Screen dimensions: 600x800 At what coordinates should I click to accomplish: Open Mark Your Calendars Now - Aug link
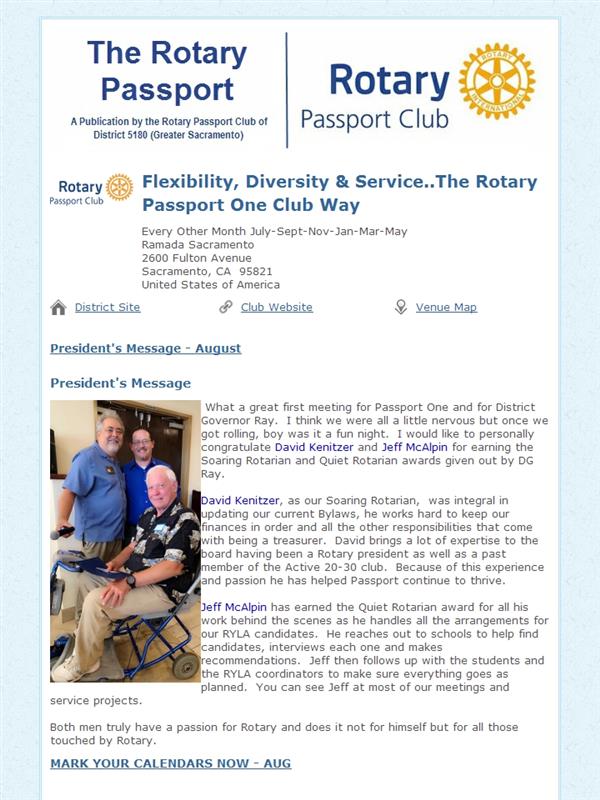(x=170, y=763)
